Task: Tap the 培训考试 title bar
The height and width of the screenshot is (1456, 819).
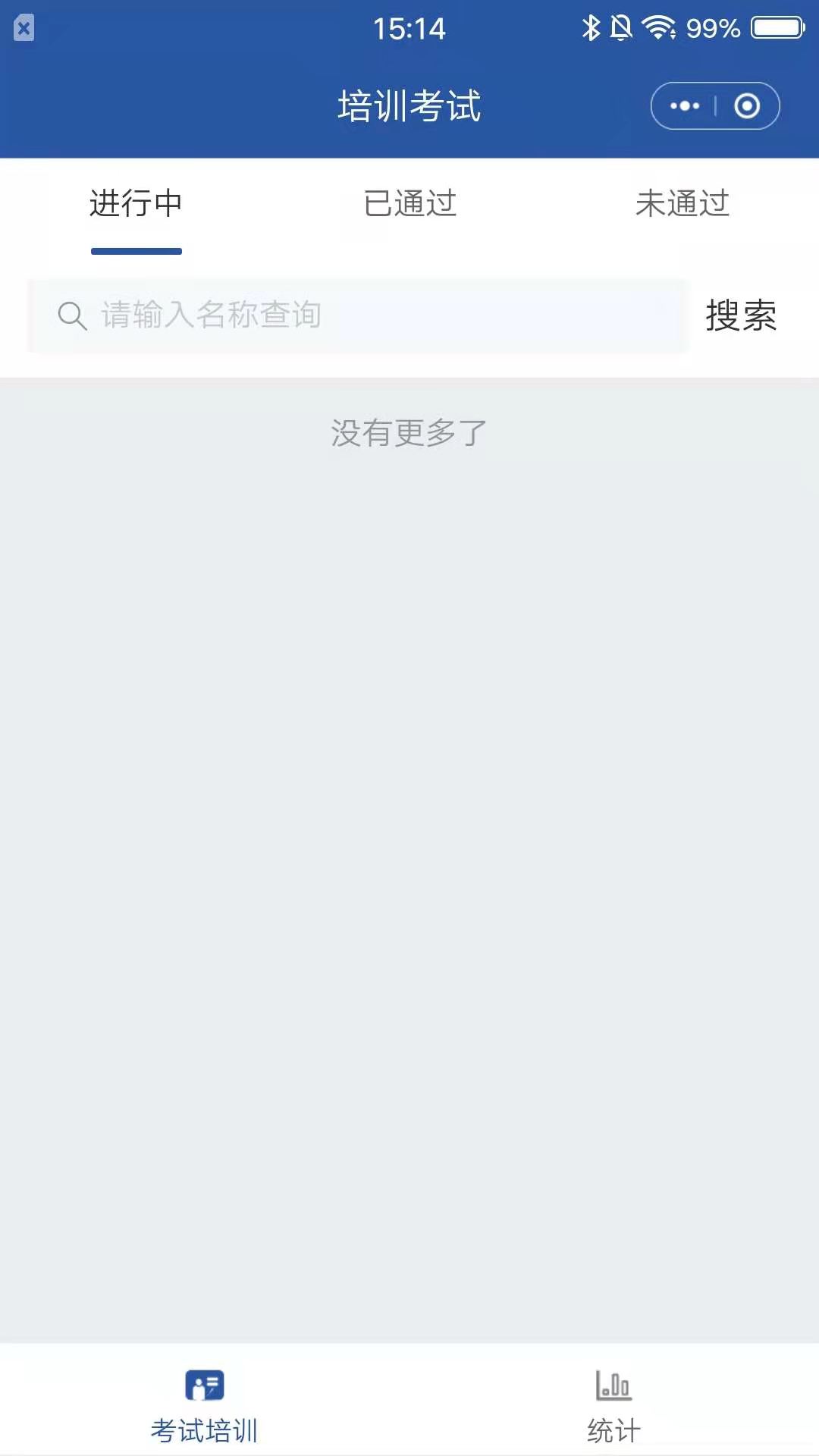Action: (x=409, y=105)
